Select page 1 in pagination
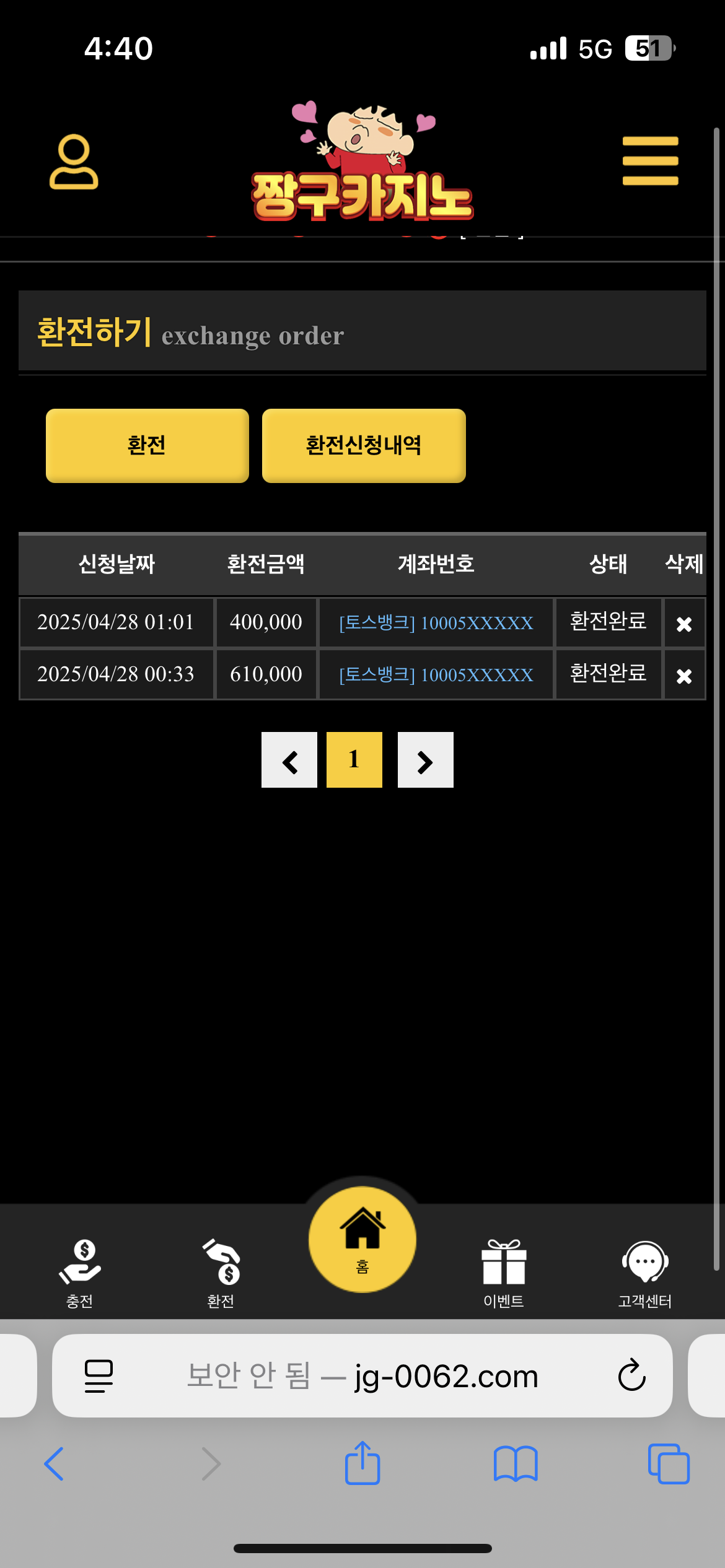This screenshot has width=725, height=1568. point(354,760)
